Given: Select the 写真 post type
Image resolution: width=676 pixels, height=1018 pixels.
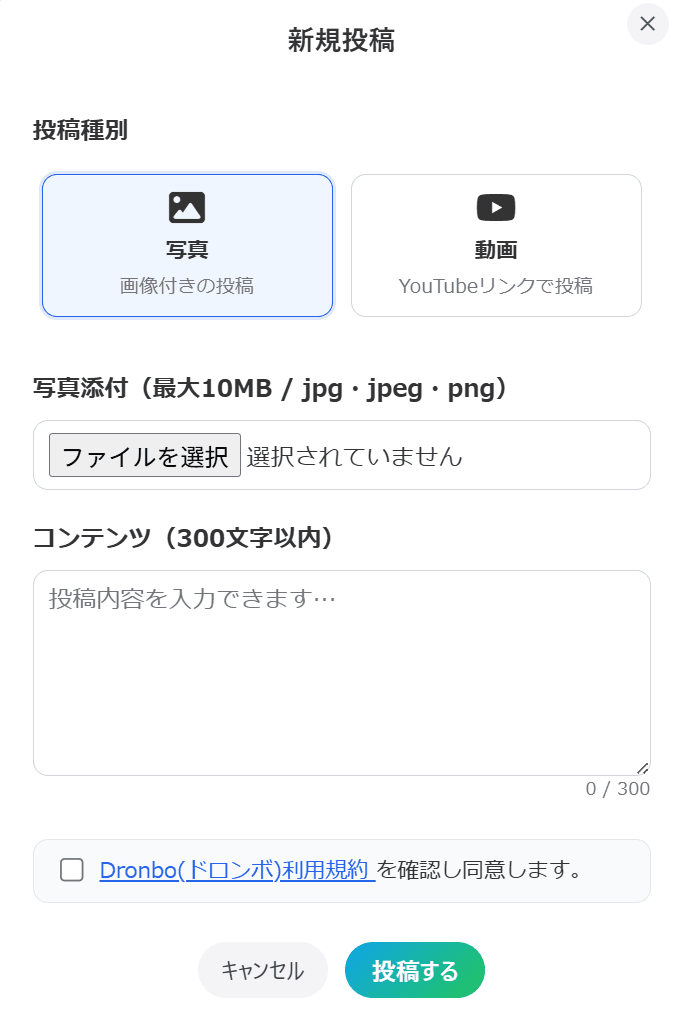Looking at the screenshot, I should coord(187,245).
